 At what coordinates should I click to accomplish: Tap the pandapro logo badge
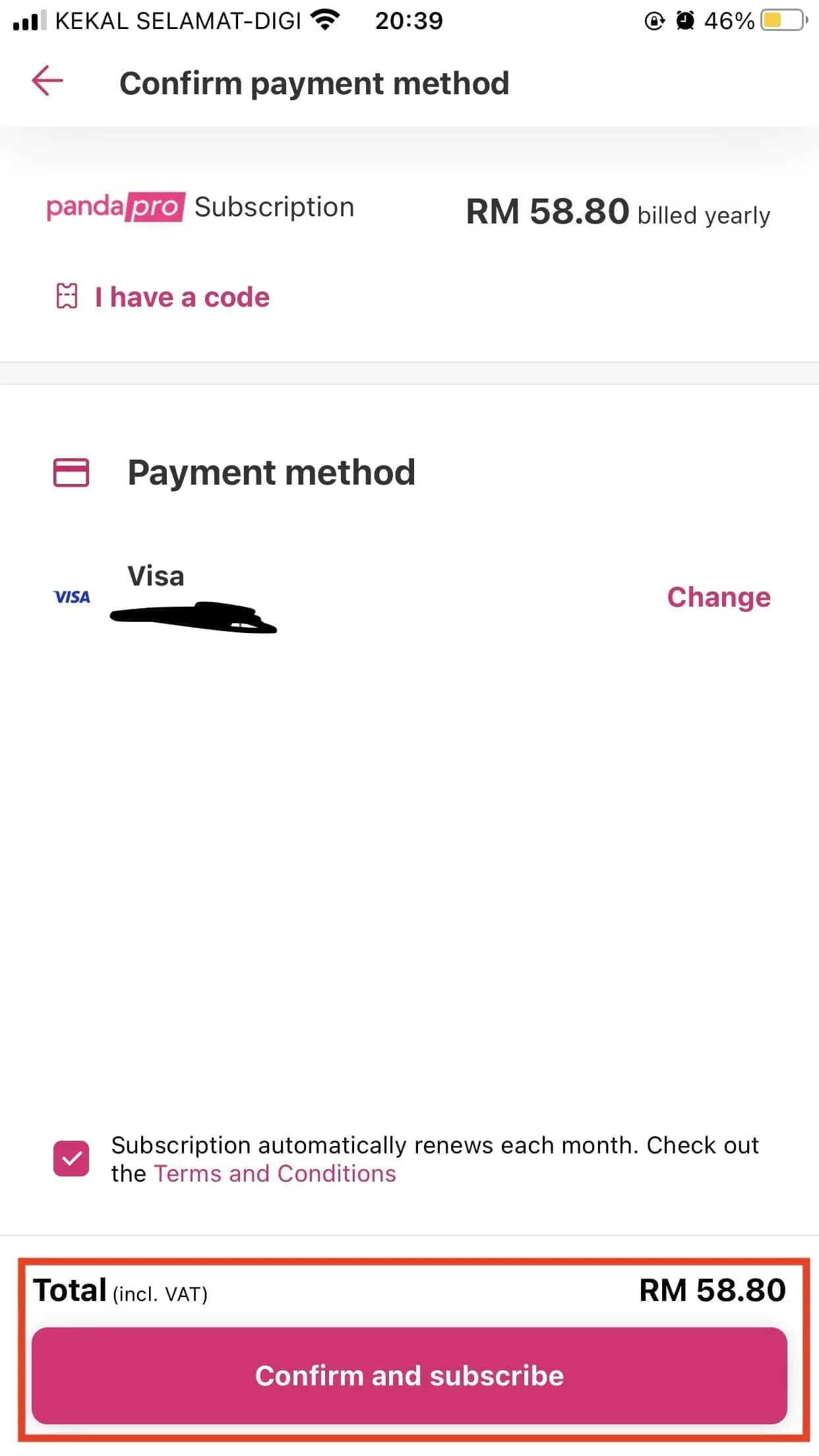pos(115,206)
